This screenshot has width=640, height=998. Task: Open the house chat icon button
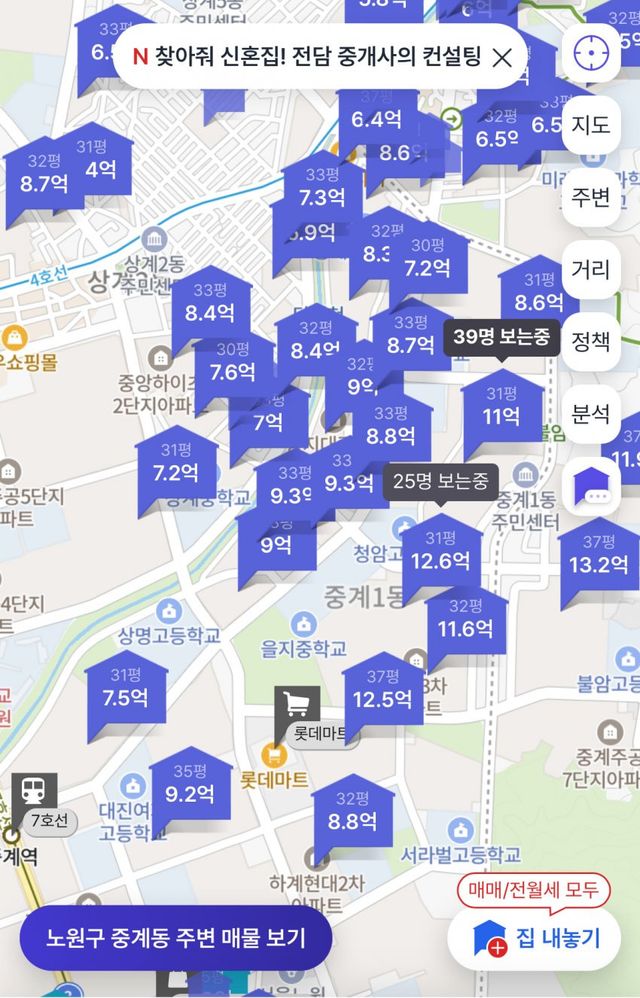pos(590,488)
